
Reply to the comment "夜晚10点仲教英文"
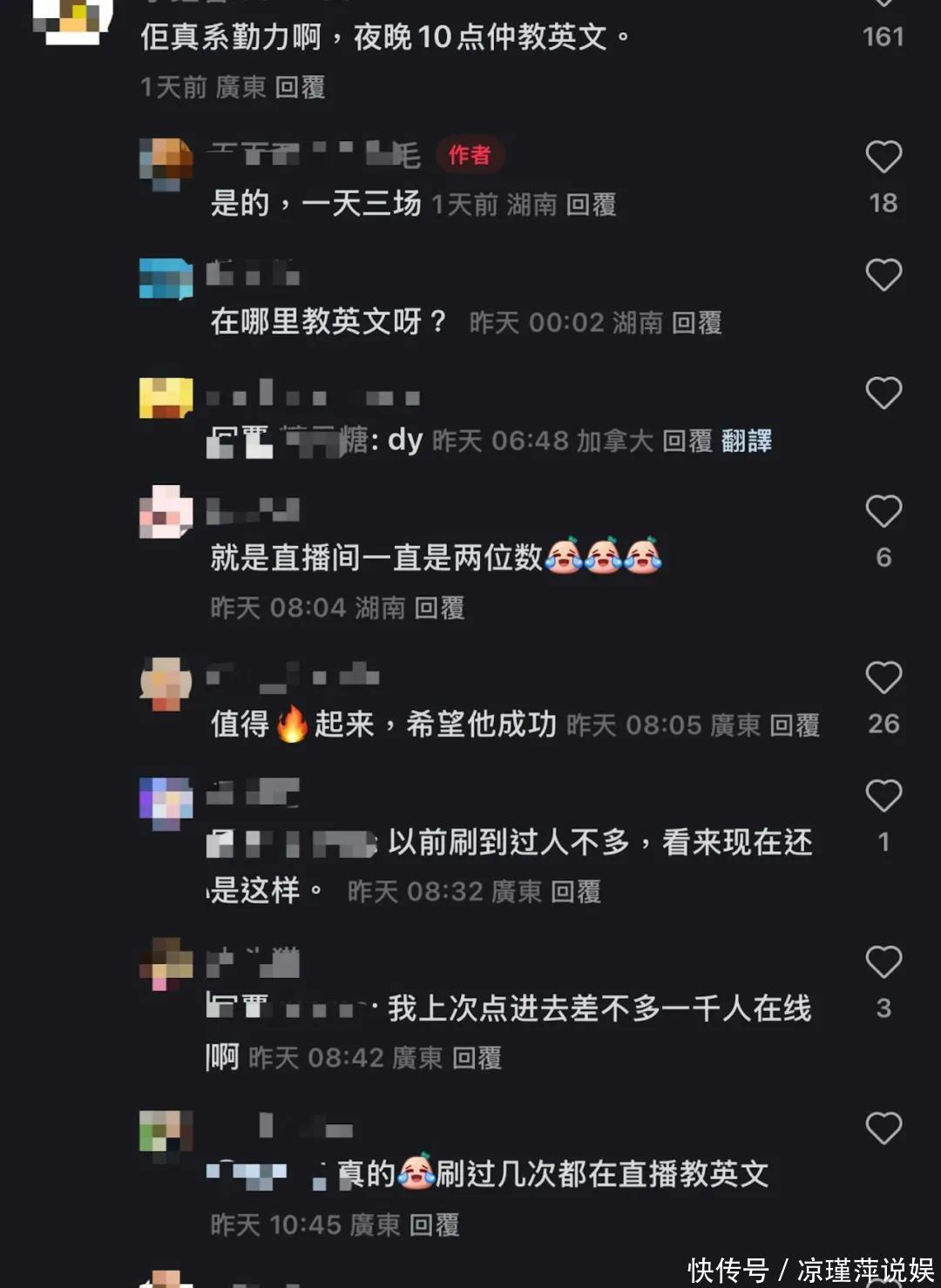(300, 87)
